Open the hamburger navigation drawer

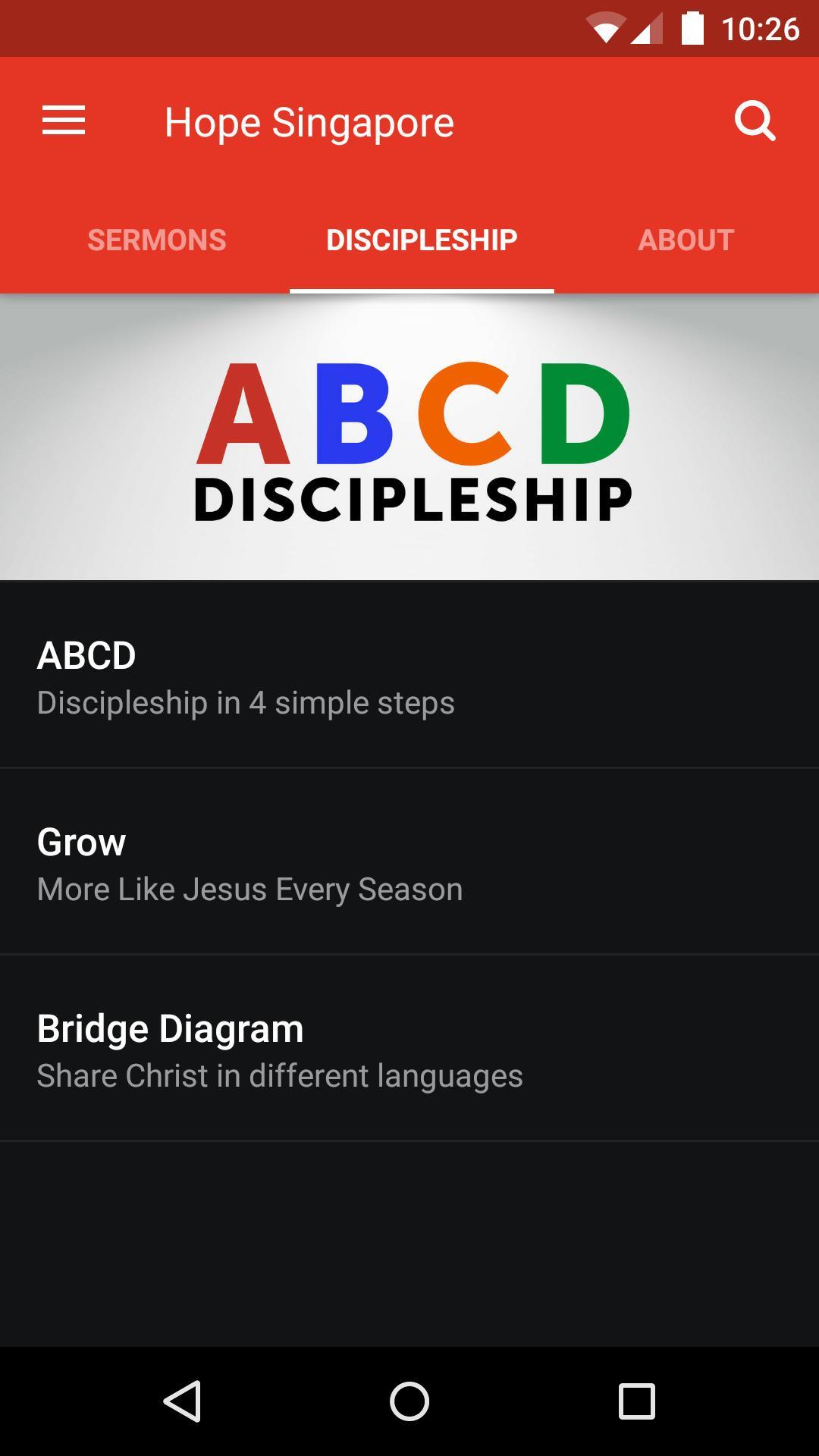pos(64,121)
